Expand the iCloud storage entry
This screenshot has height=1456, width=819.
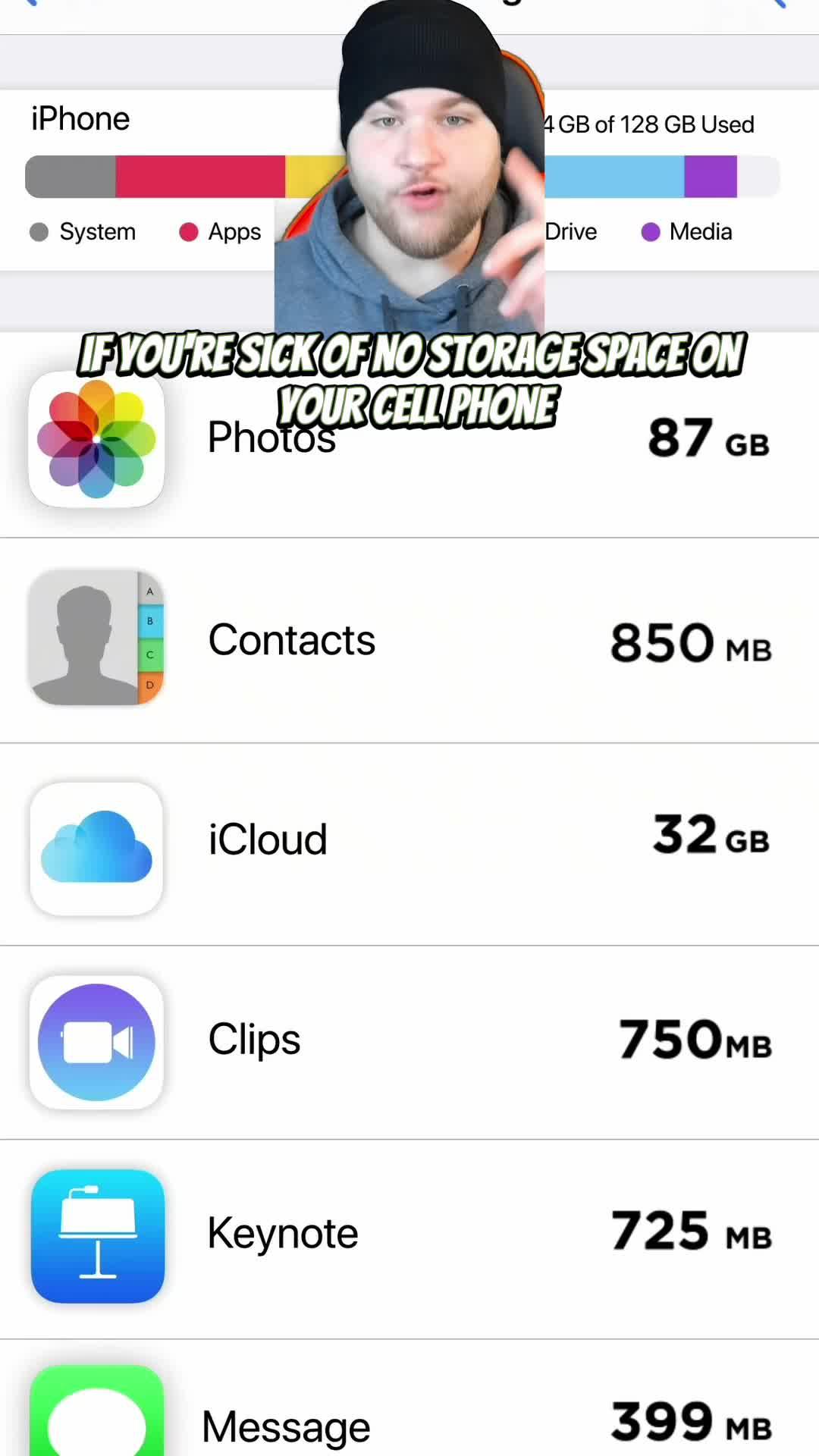409,842
